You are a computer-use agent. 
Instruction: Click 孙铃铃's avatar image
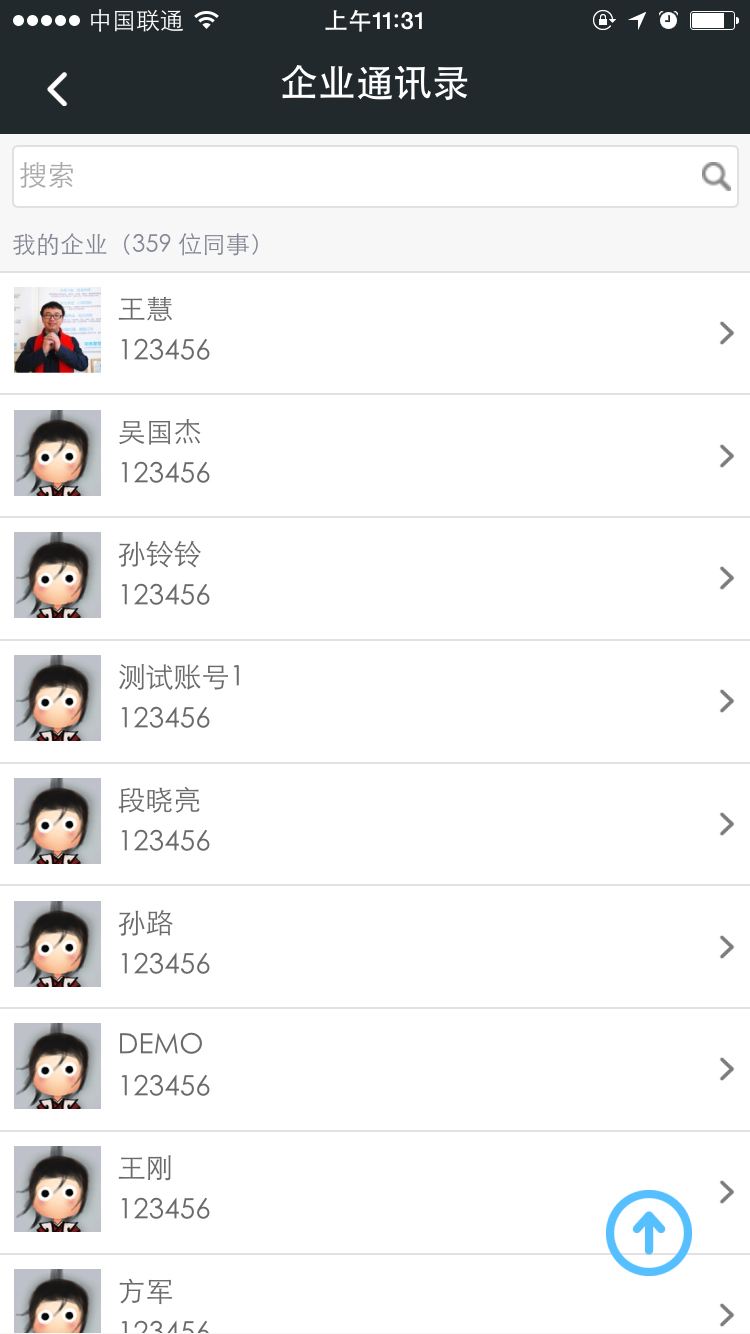coord(56,575)
